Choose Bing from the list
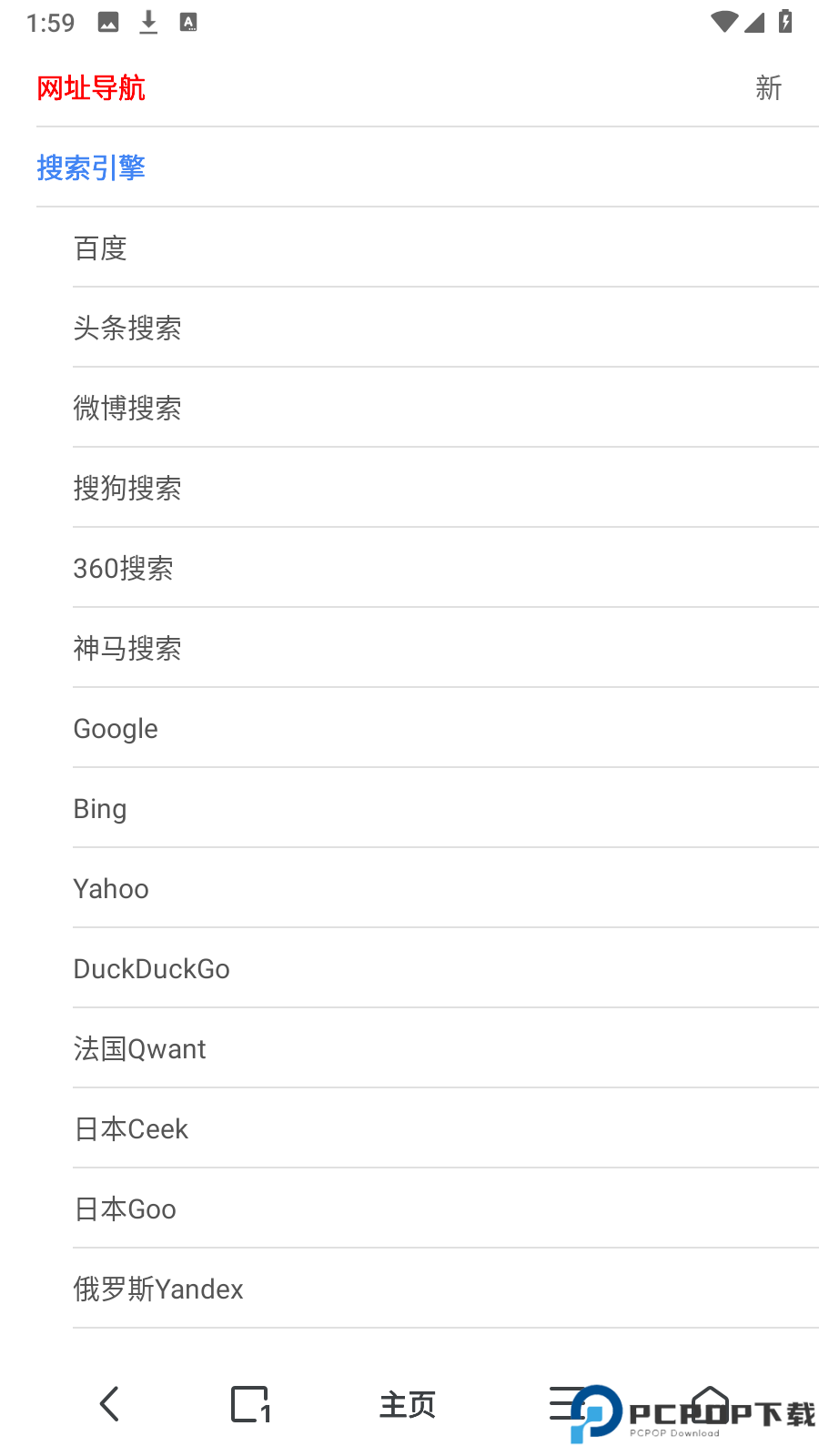This screenshot has height=1456, width=819. (x=100, y=808)
